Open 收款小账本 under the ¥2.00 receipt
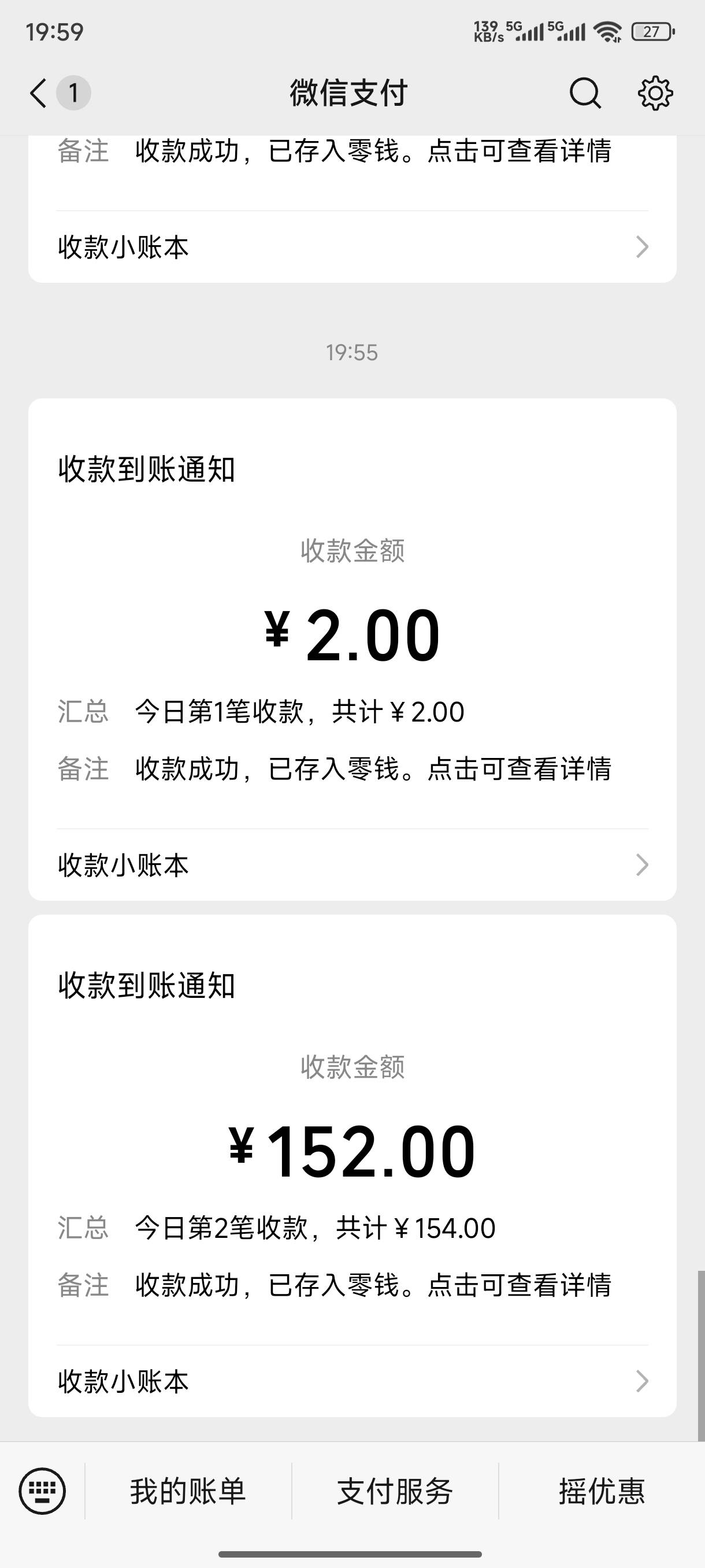The image size is (705, 1568). point(352,864)
